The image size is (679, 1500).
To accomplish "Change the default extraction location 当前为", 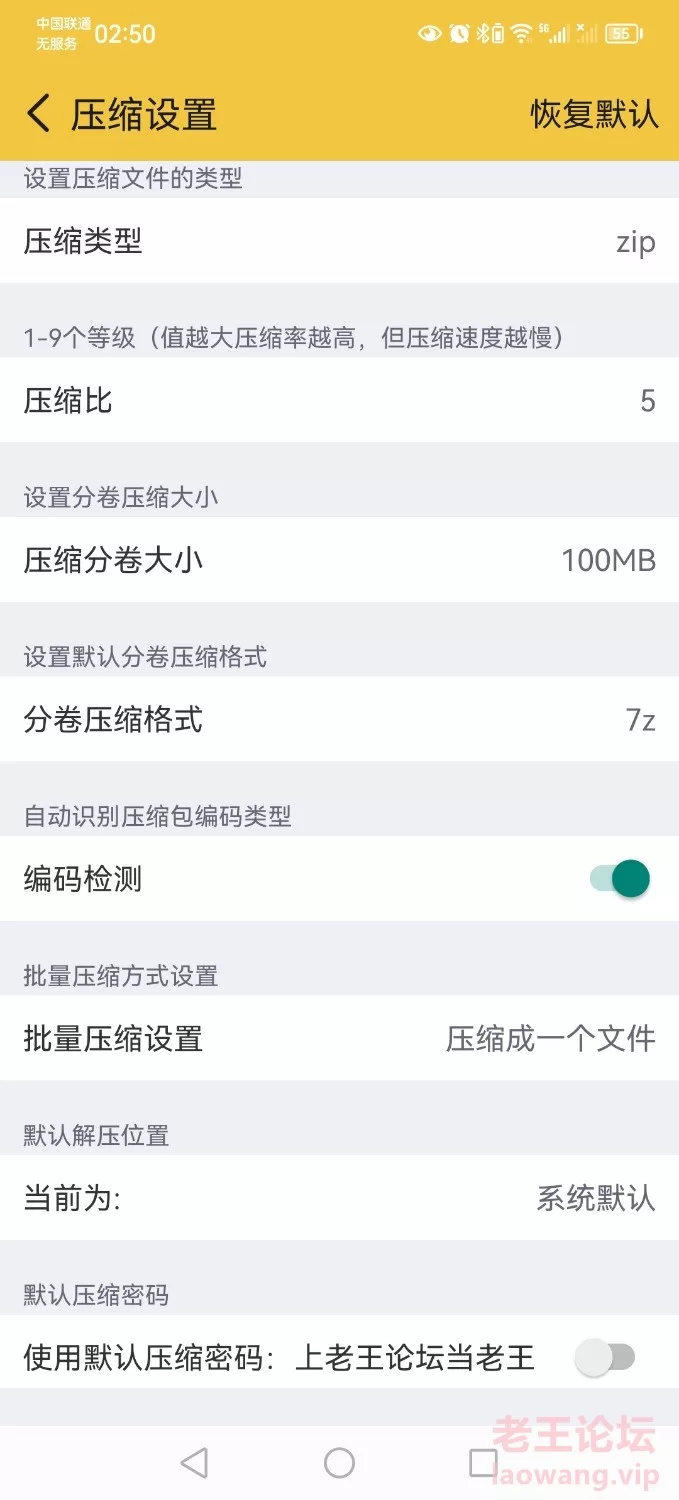I will click(x=339, y=1198).
